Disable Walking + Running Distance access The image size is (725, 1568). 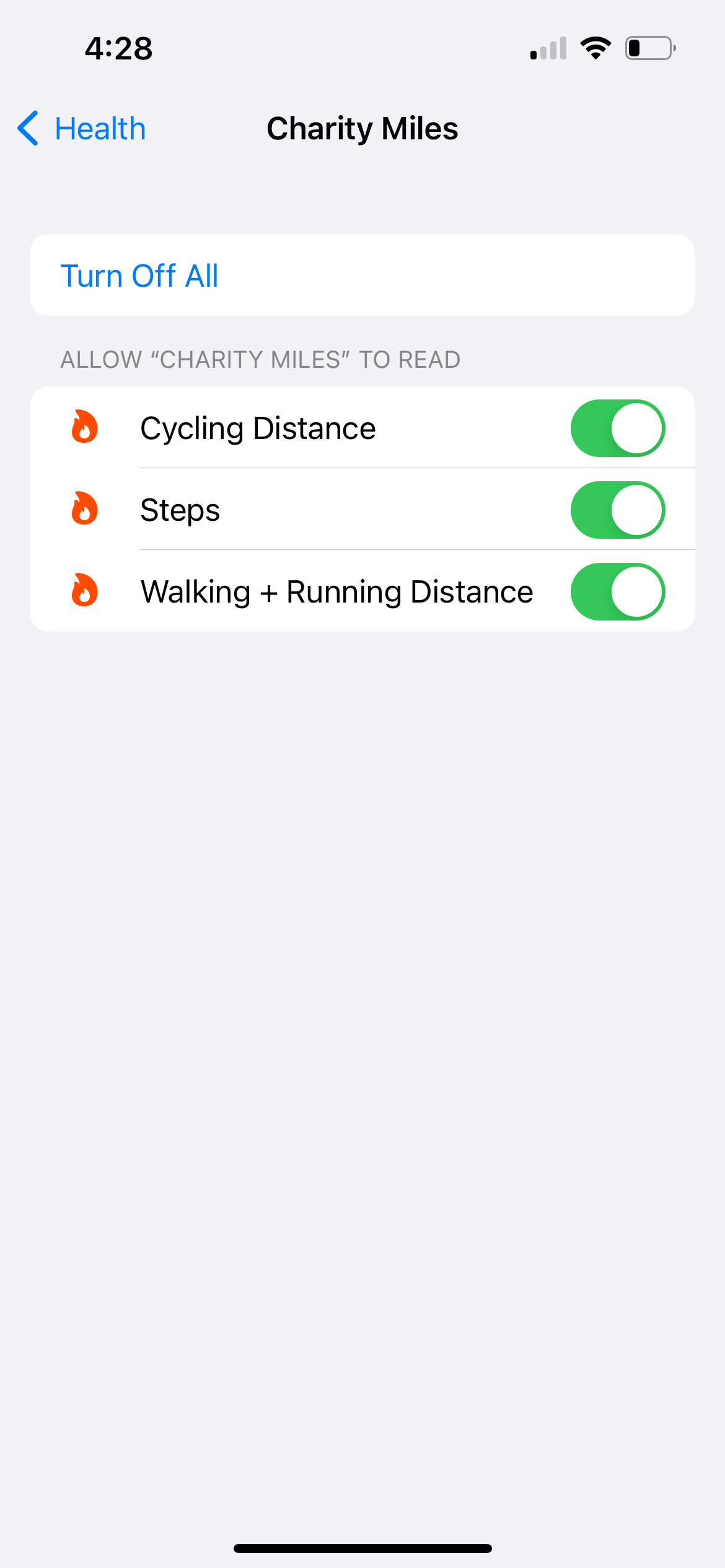[x=617, y=591]
